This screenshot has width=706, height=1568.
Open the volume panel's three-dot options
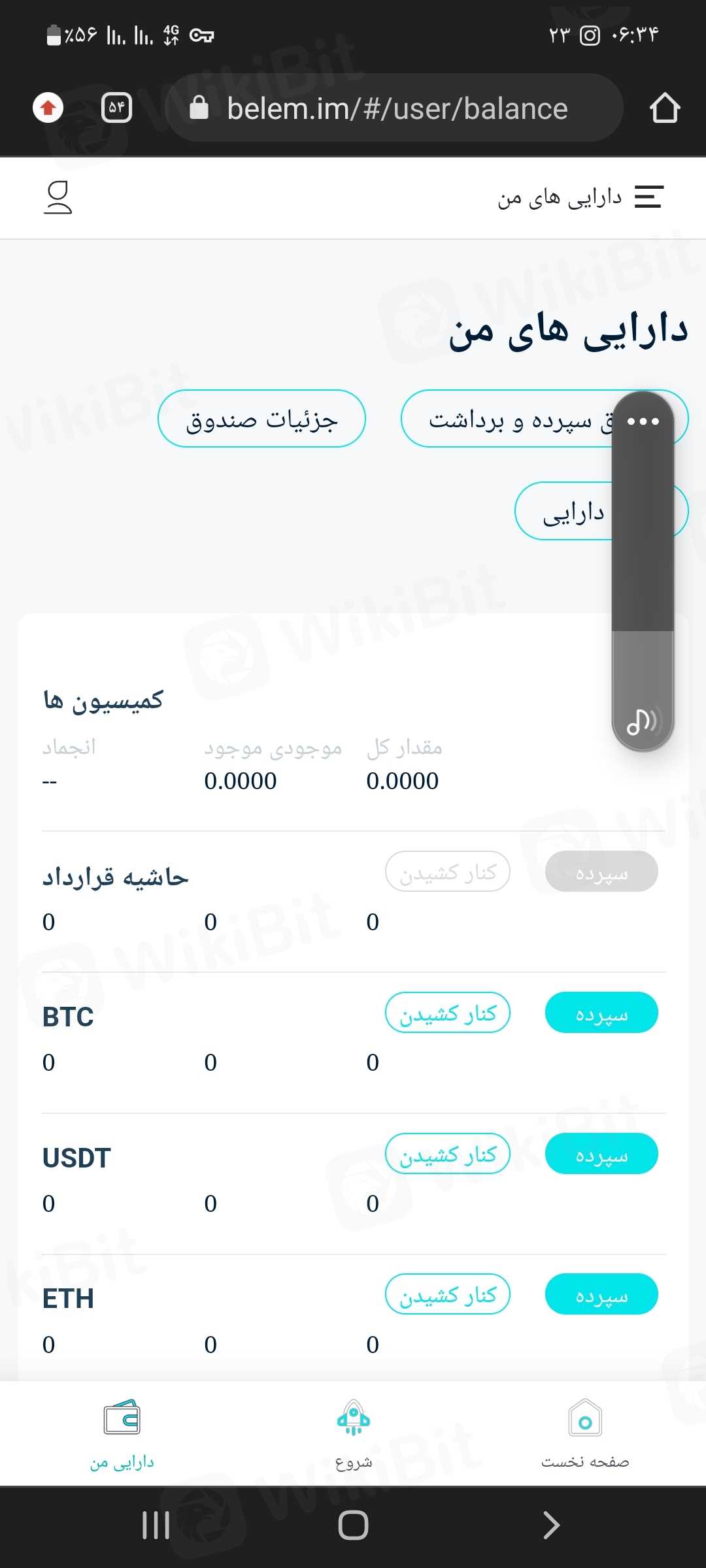tap(643, 421)
